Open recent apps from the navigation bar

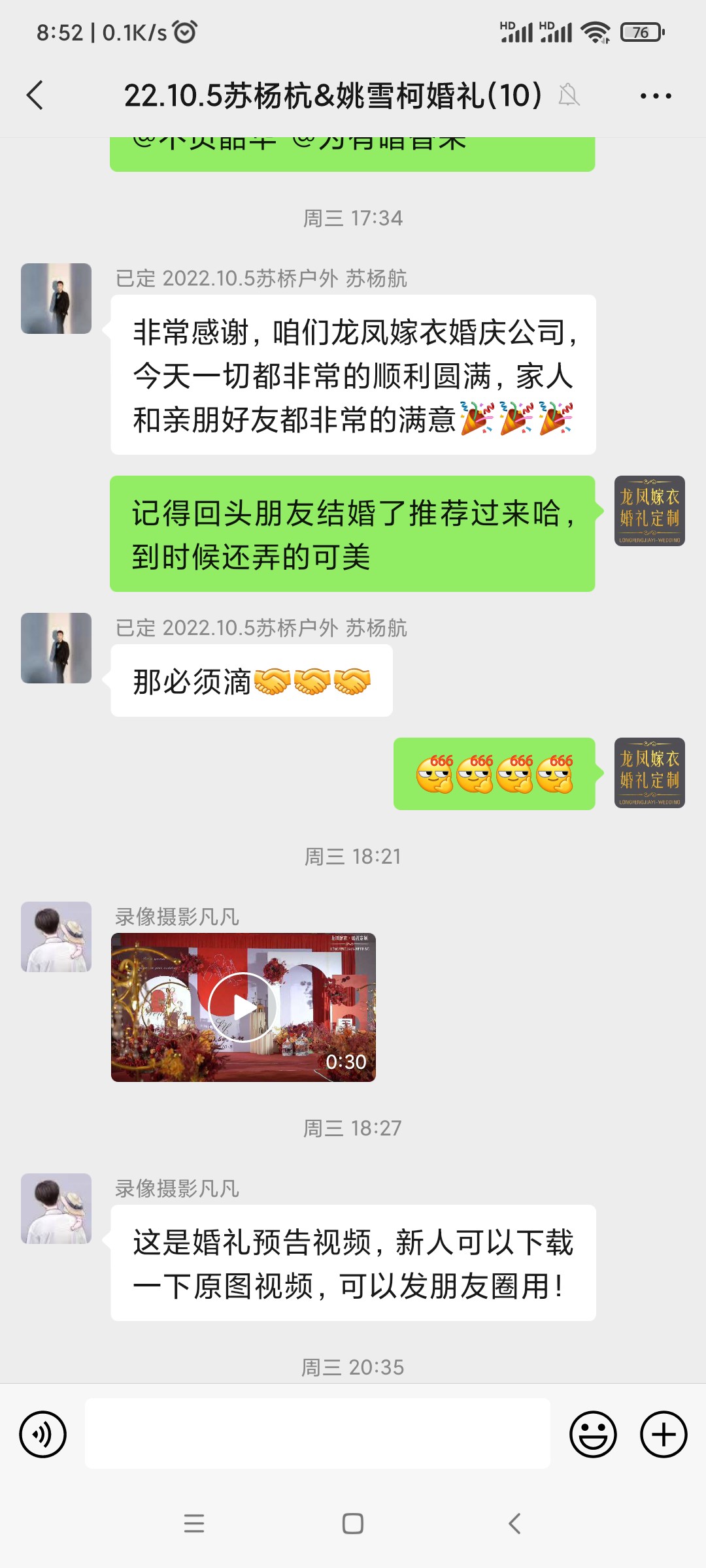point(194,1524)
